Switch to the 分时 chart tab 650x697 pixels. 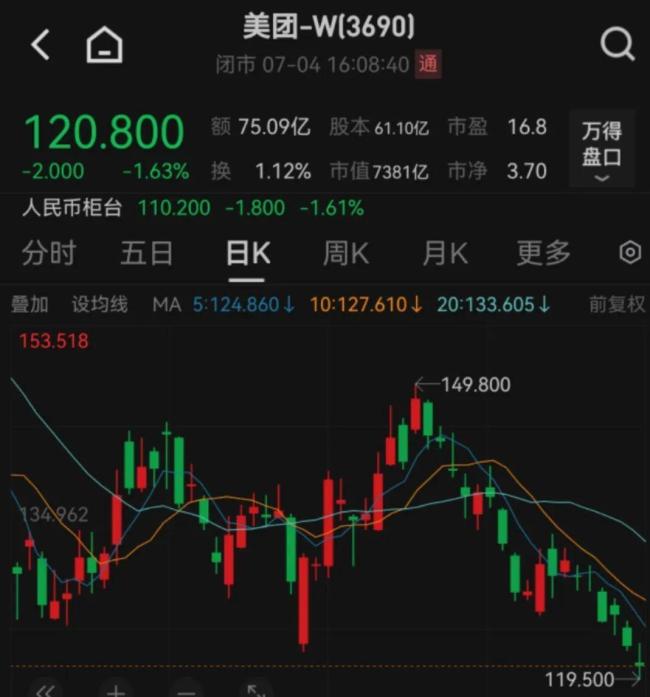(x=49, y=253)
